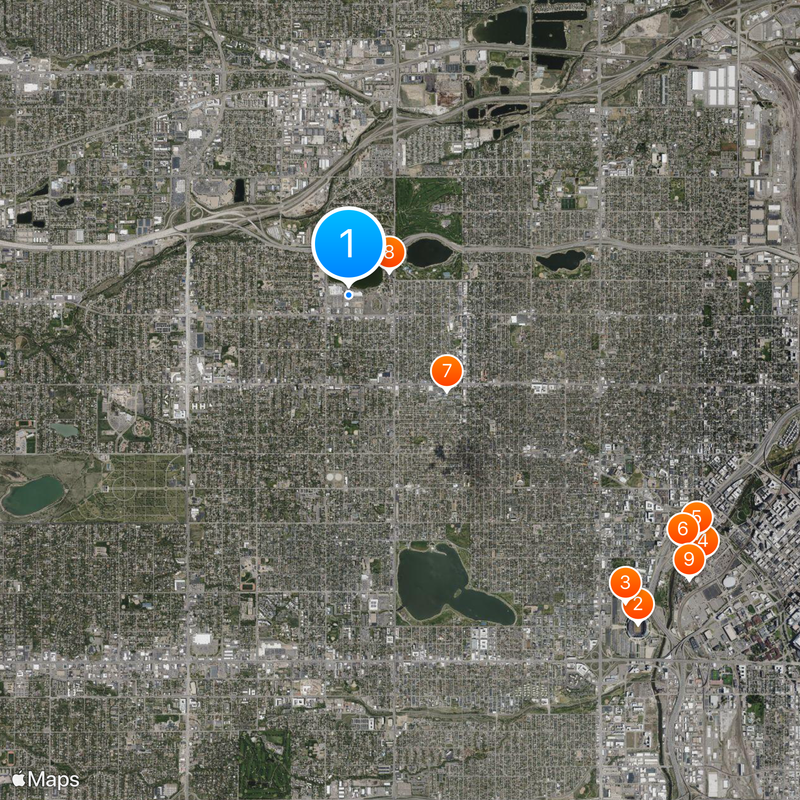The height and width of the screenshot is (800, 800).
Task: Open orange map pin number 4
Action: tap(709, 543)
